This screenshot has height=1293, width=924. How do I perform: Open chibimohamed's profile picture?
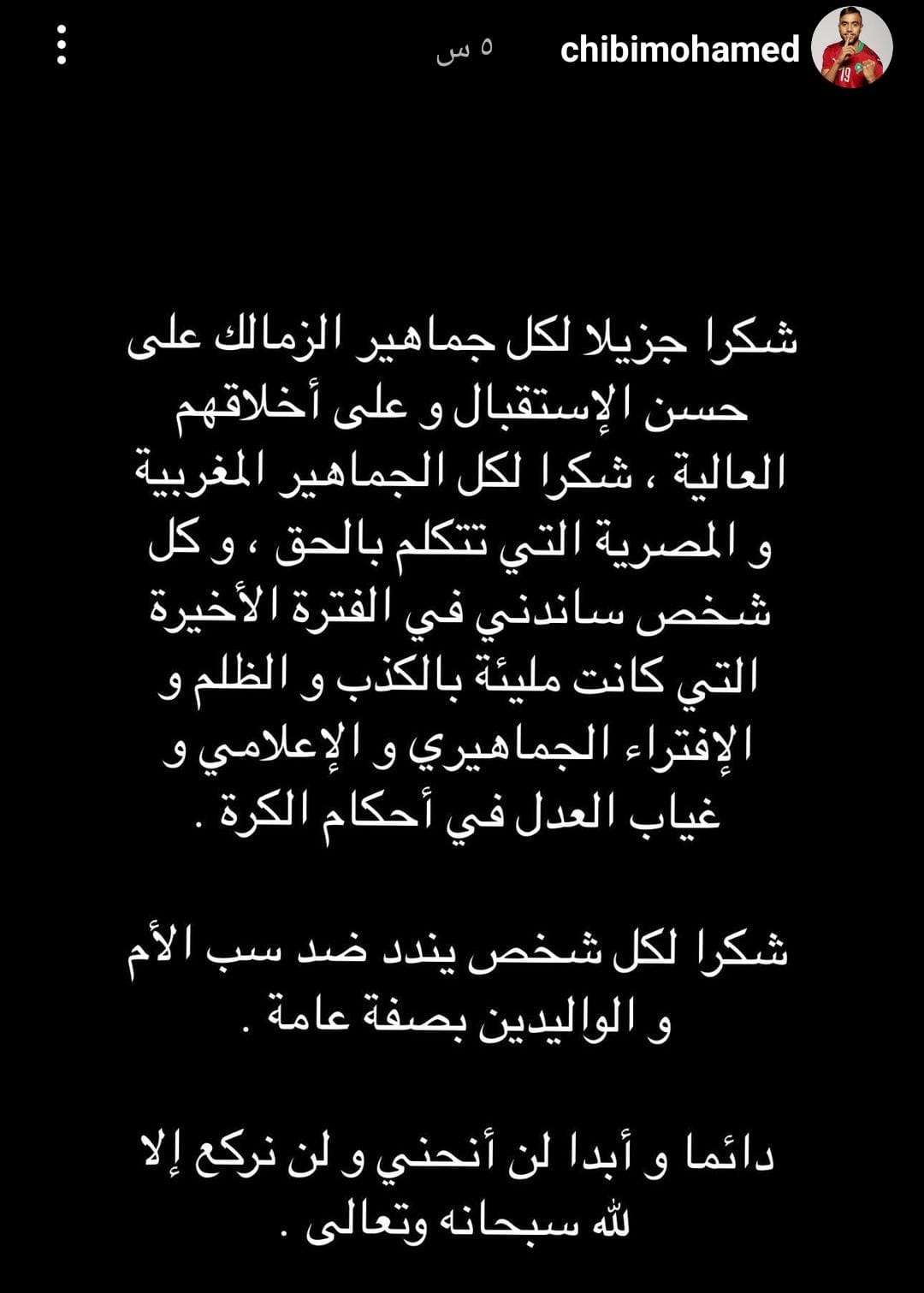coord(851,48)
